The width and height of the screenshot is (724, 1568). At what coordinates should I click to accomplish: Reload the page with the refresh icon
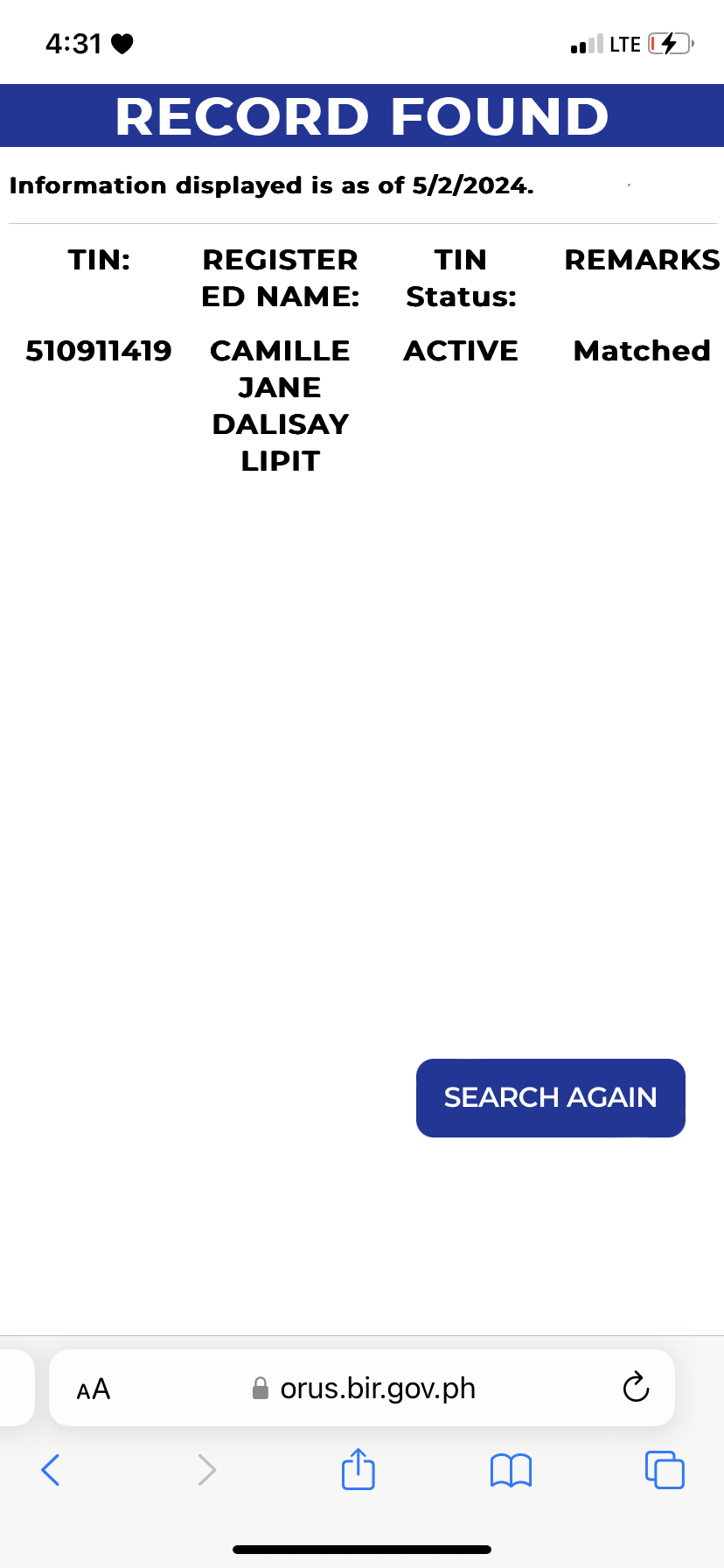635,1388
